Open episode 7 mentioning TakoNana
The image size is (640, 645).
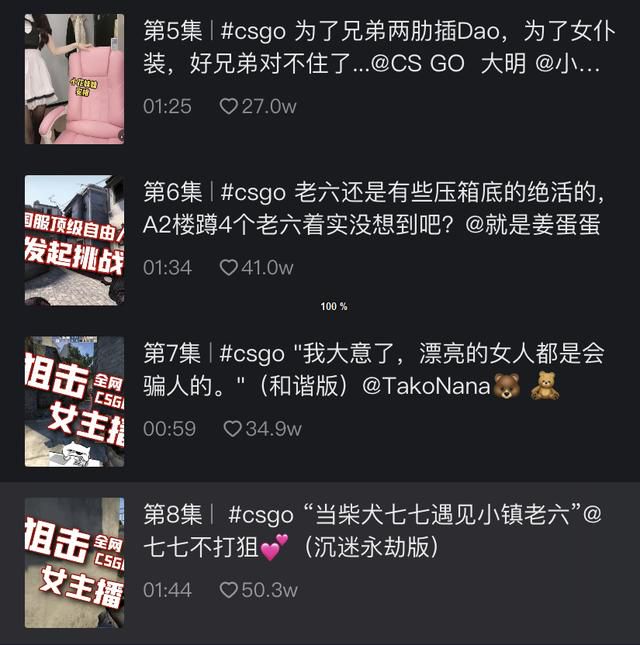tap(372, 369)
